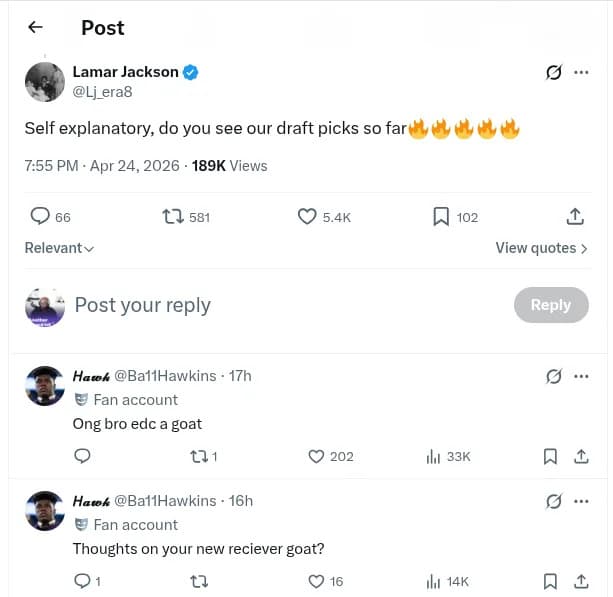Like the "new reciever goat" reply
This screenshot has height=597, width=613.
317,581
